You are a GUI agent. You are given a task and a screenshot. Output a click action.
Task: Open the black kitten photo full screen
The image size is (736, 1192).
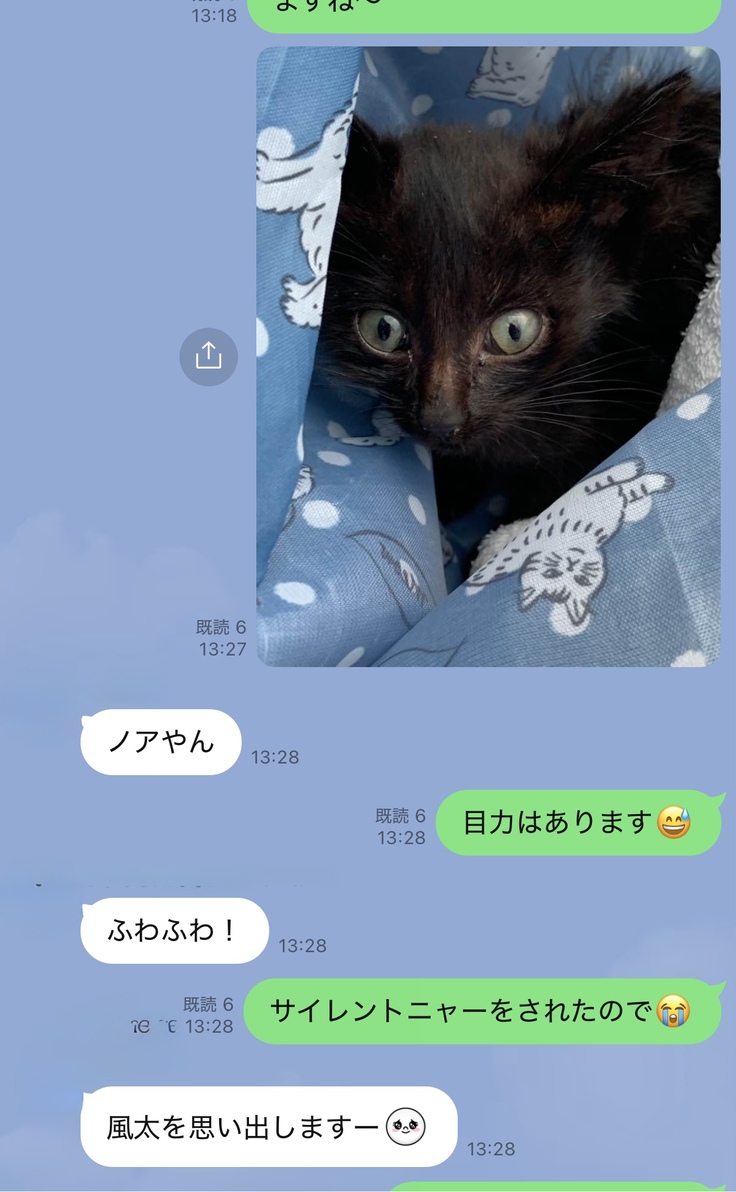pos(488,356)
